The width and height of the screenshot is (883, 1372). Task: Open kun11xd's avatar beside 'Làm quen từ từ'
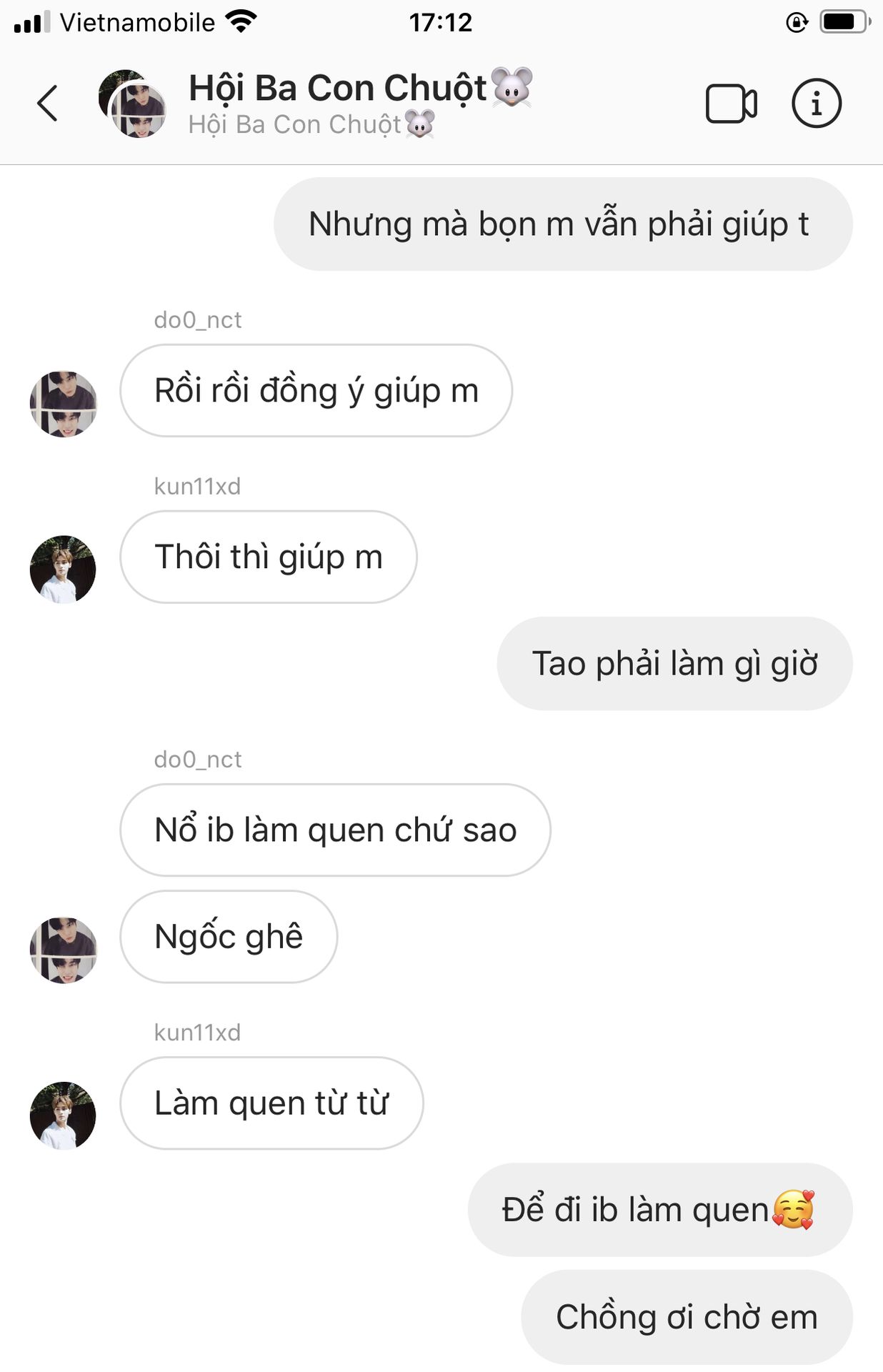63,1115
